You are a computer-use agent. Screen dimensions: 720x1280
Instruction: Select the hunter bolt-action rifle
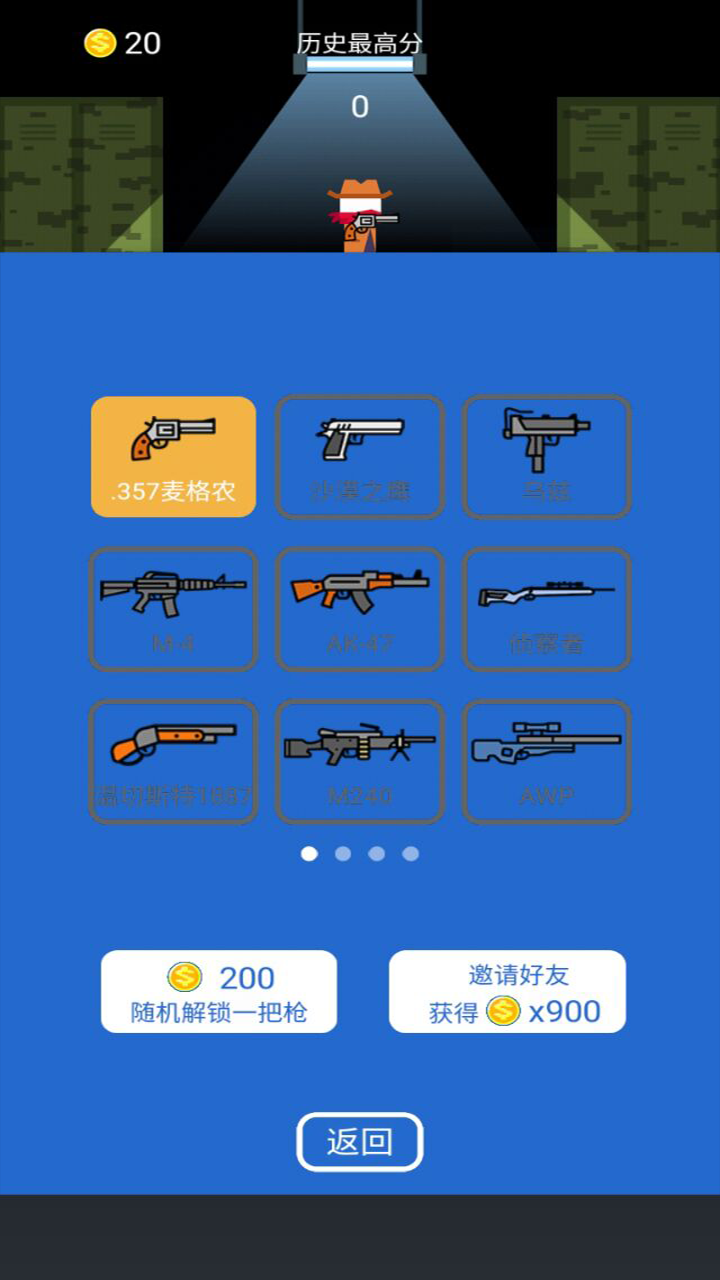click(x=546, y=608)
